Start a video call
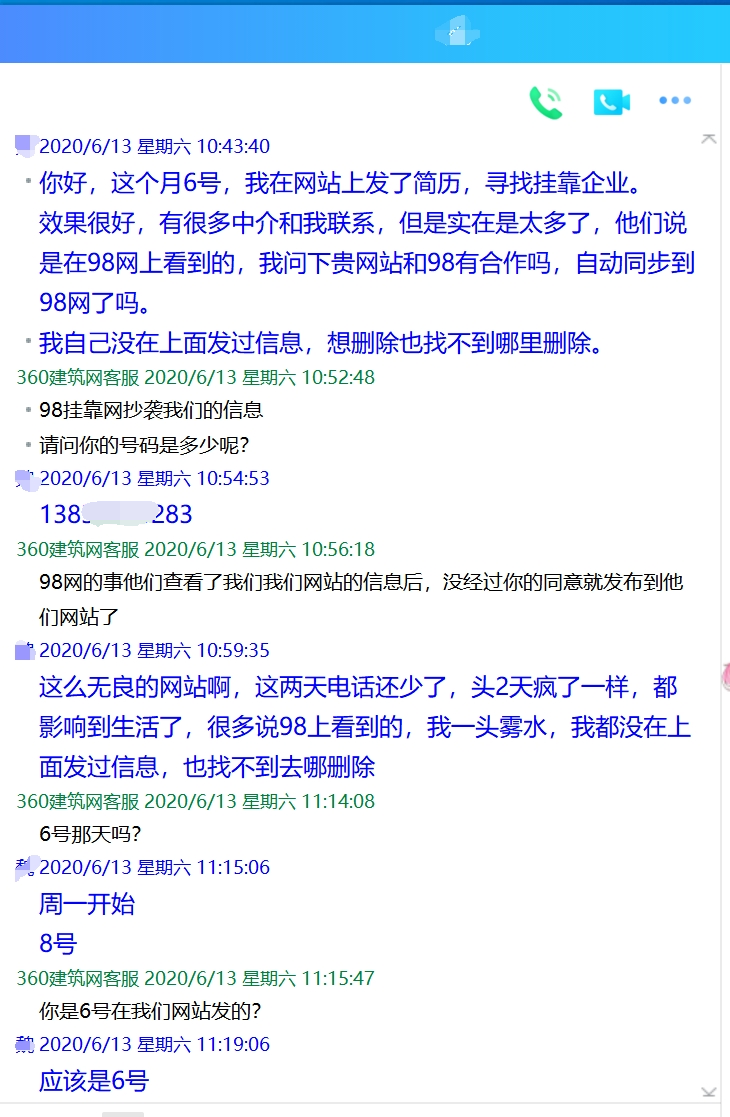Viewport: 730px width, 1117px height. (611, 102)
